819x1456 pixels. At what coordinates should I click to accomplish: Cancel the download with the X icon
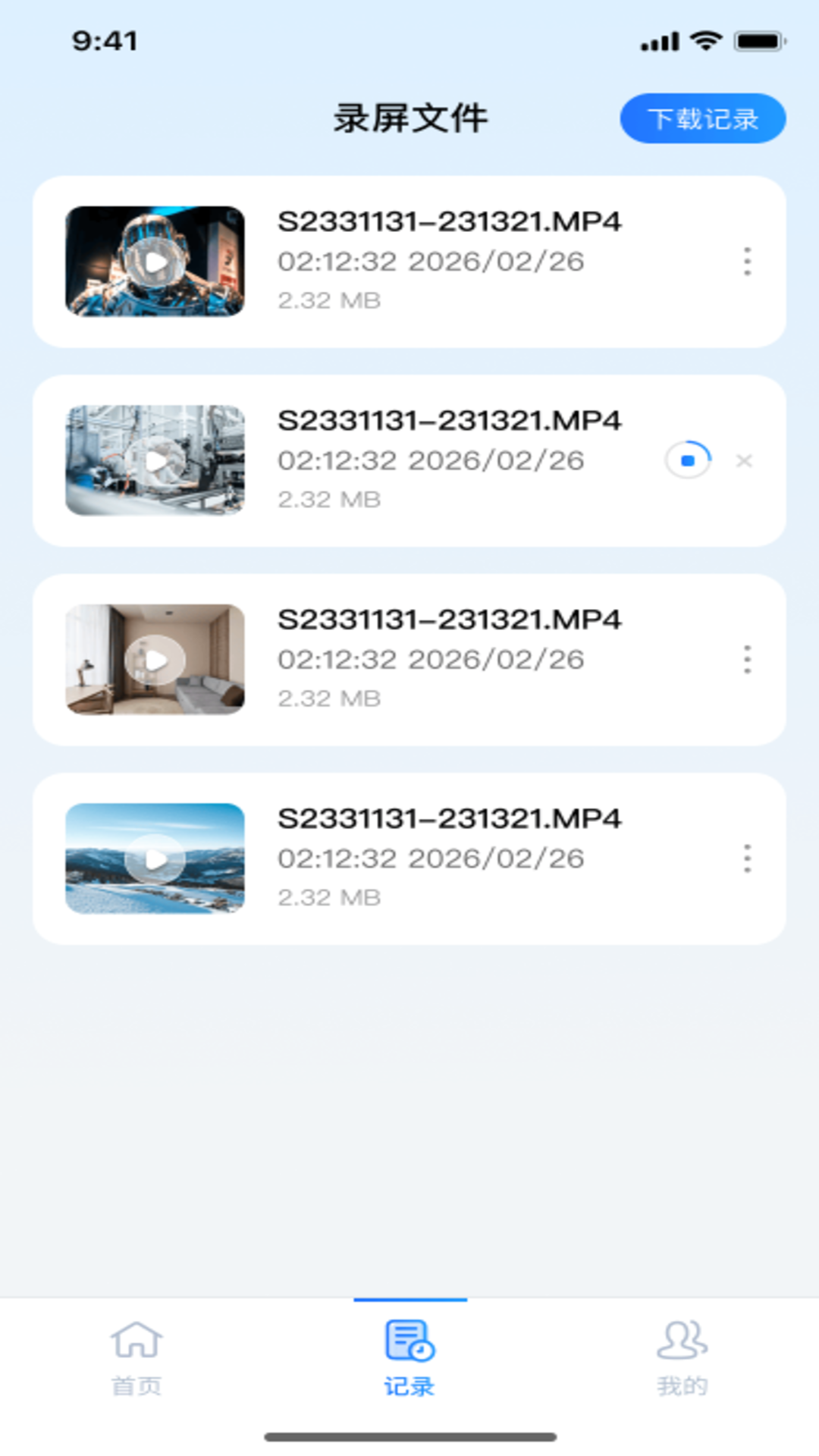click(744, 460)
